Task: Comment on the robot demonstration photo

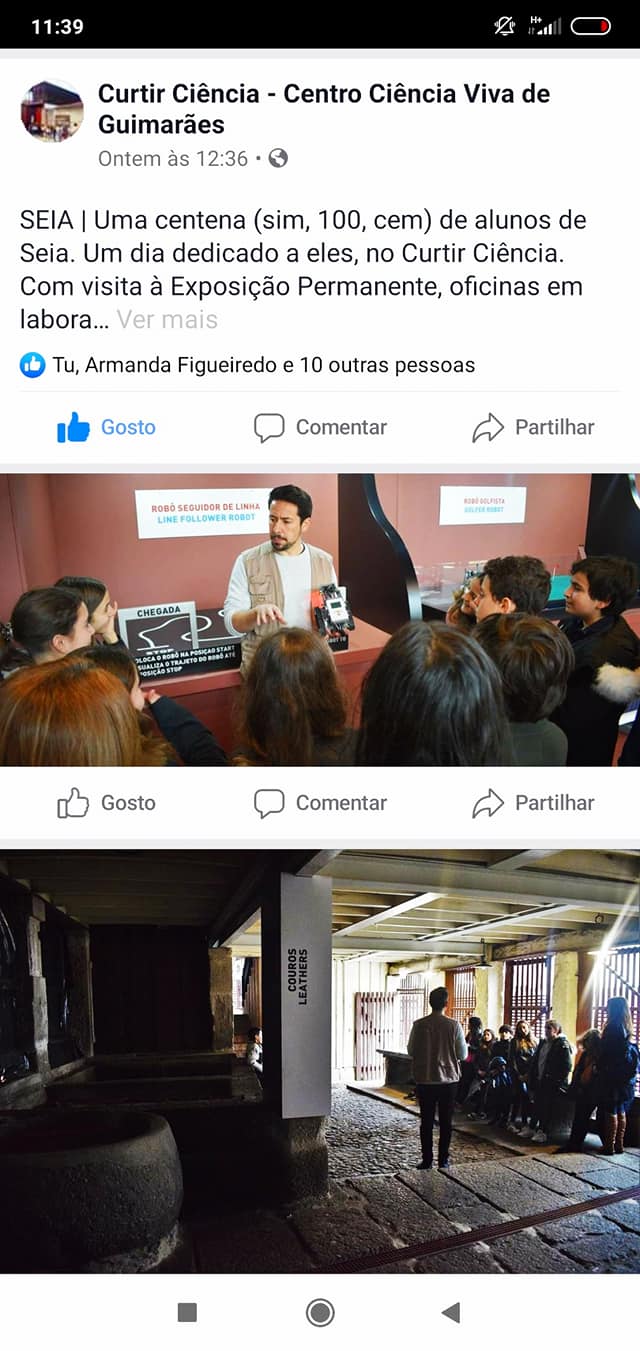Action: point(320,803)
